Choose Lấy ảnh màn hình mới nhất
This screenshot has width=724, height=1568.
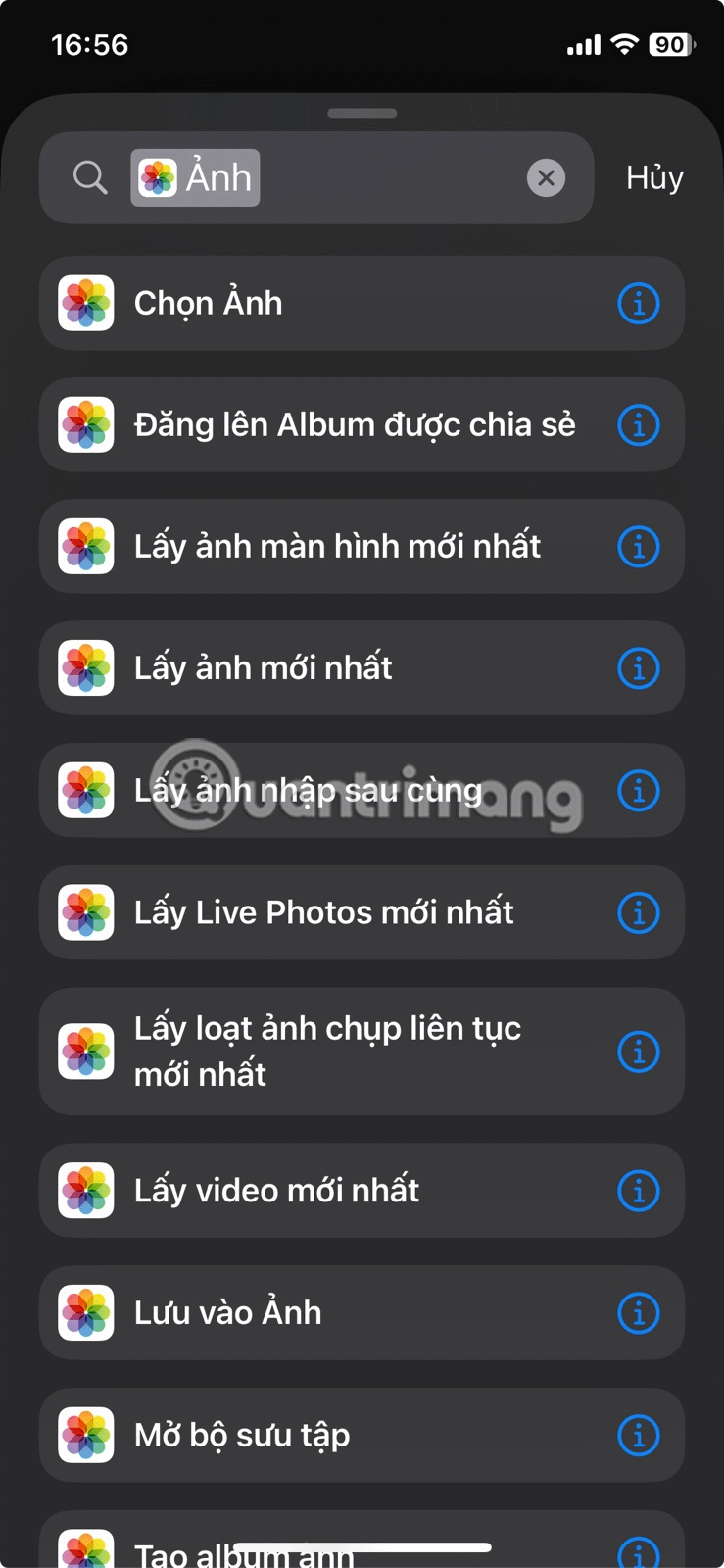point(323,547)
